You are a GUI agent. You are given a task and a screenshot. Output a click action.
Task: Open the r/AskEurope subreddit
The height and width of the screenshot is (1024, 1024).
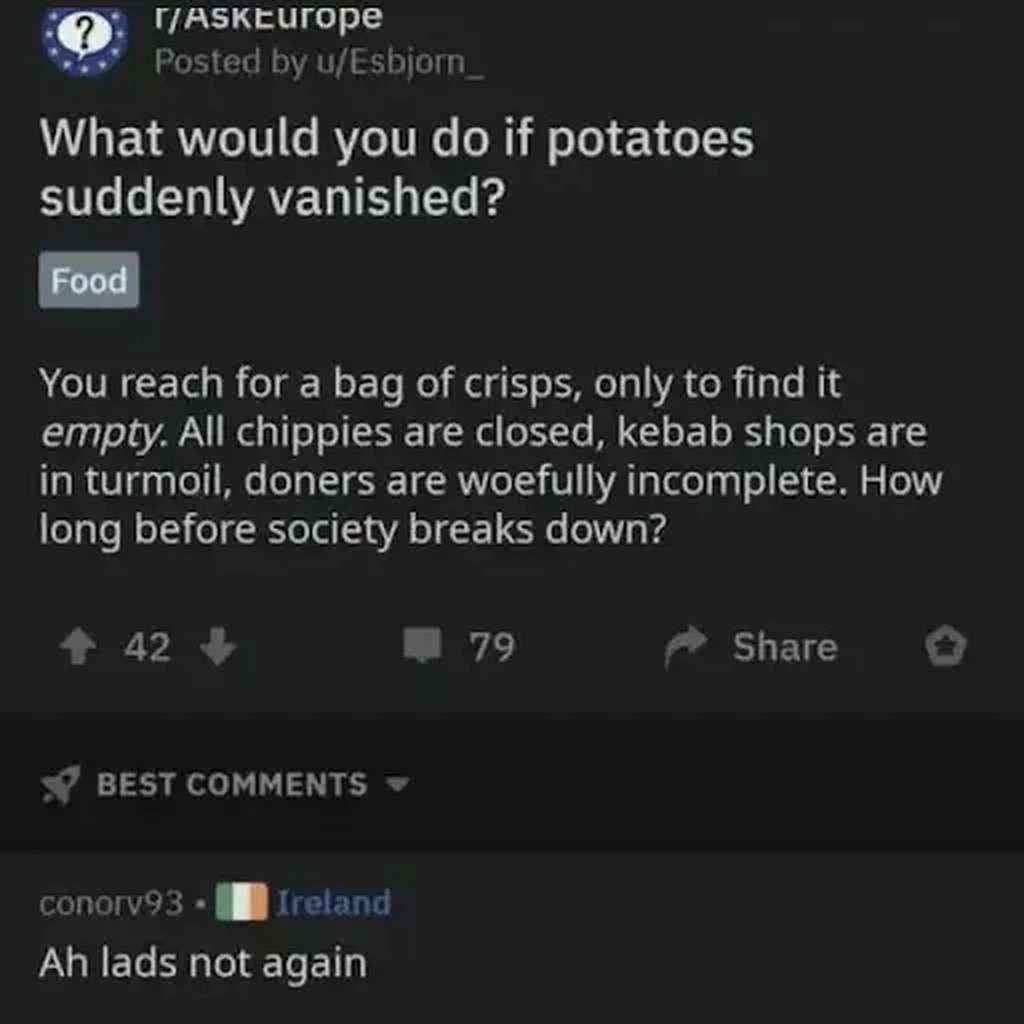coord(268,17)
